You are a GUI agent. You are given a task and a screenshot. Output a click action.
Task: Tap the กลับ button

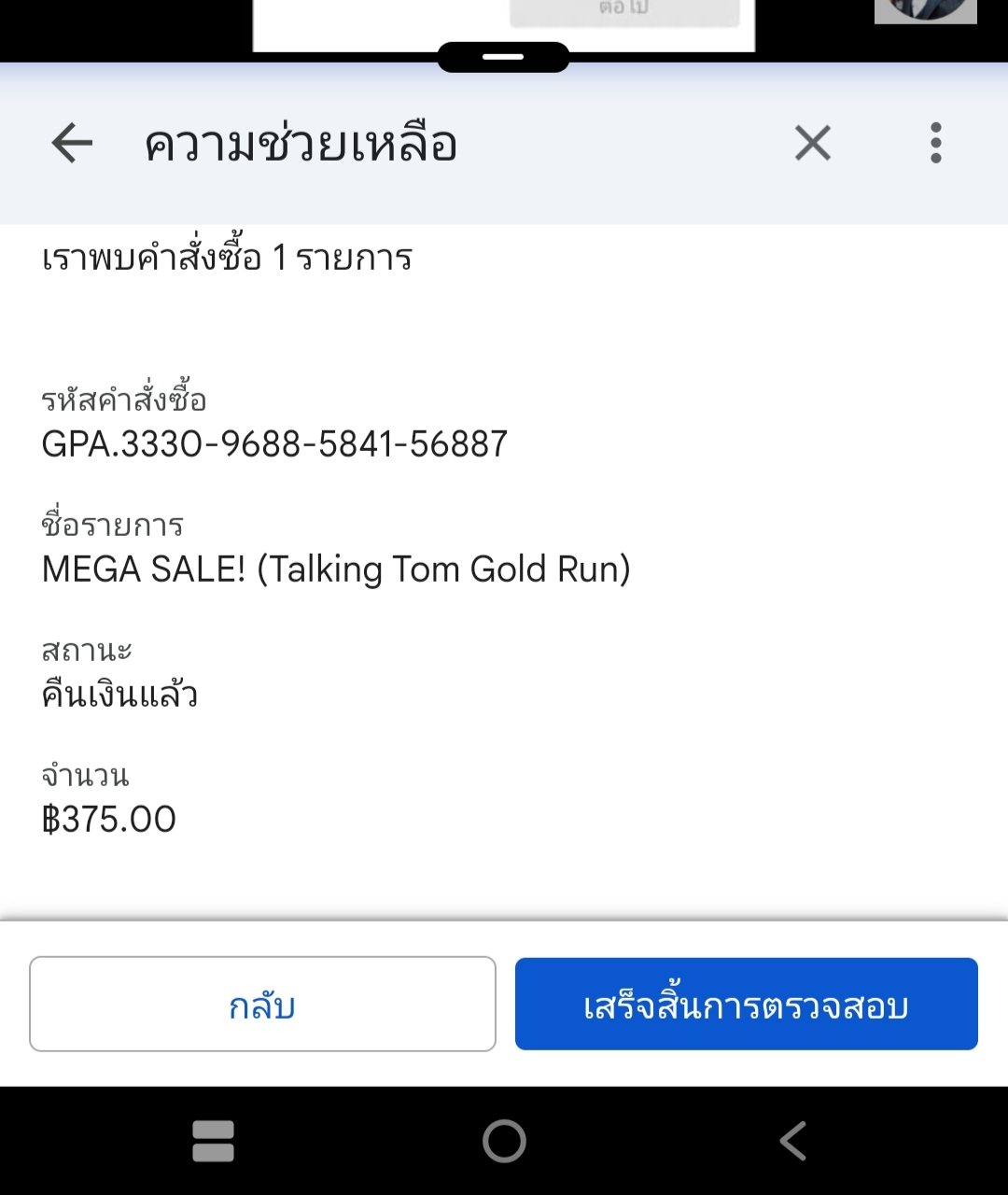[x=262, y=1005]
